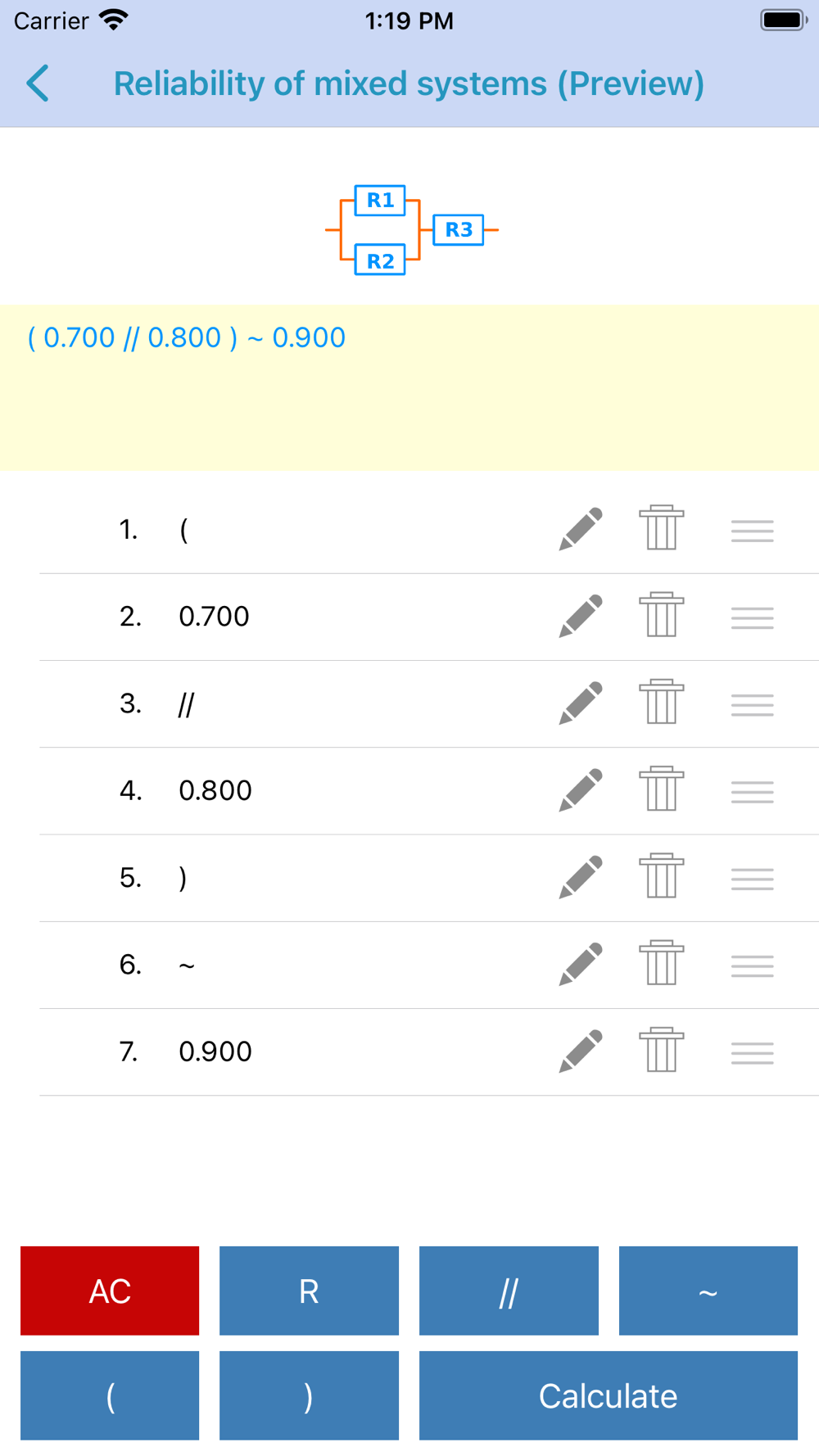The width and height of the screenshot is (819, 1456).
Task: Calculate the system reliability
Action: (x=609, y=1395)
